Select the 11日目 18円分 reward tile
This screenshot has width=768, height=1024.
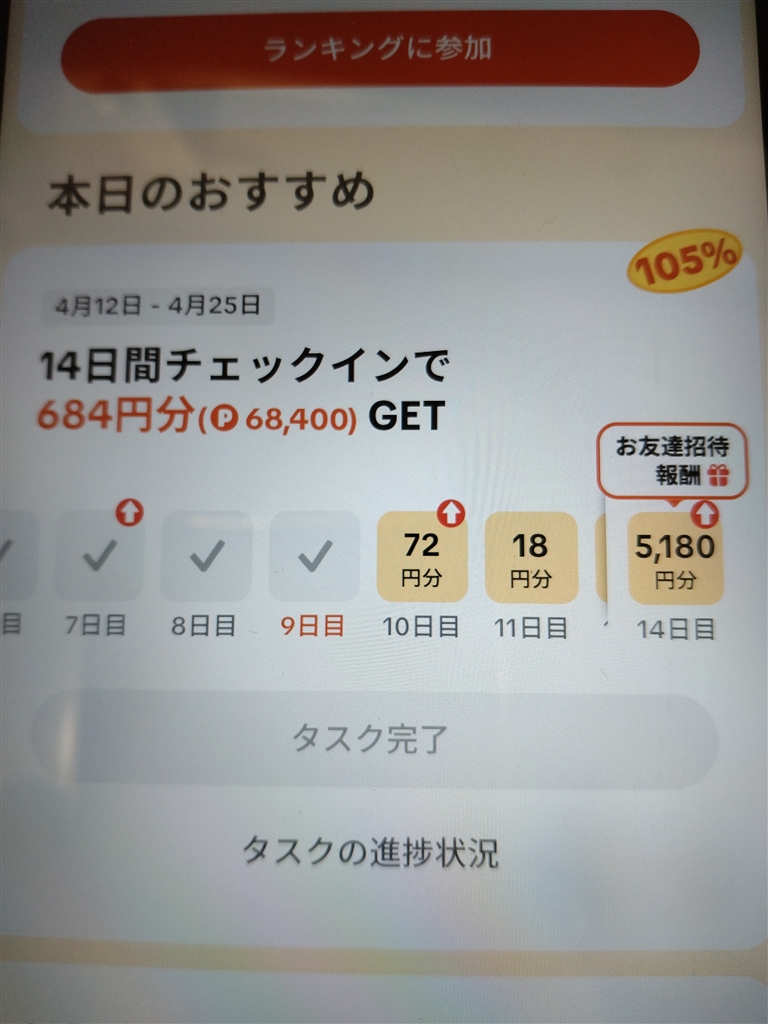530,558
